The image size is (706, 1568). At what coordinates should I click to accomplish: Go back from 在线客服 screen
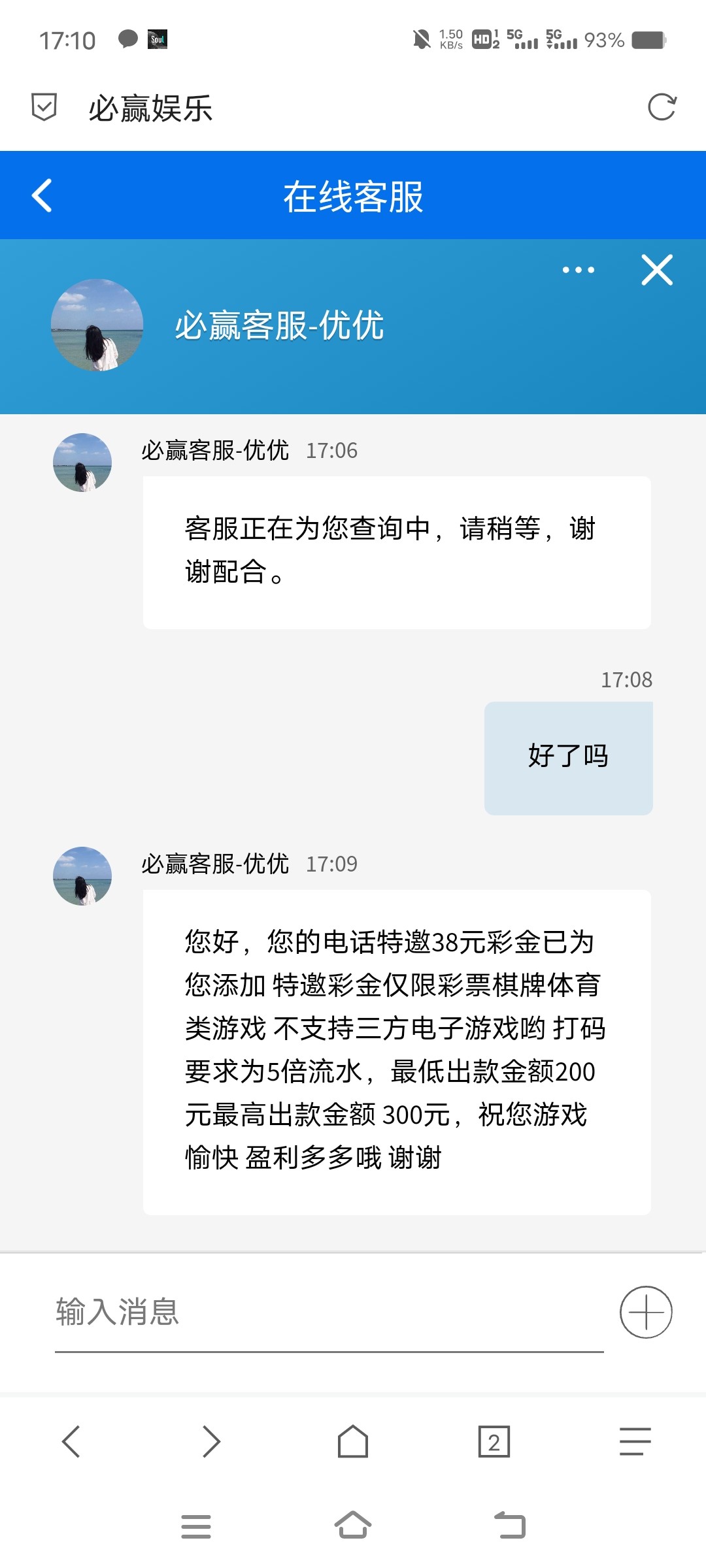(x=42, y=195)
